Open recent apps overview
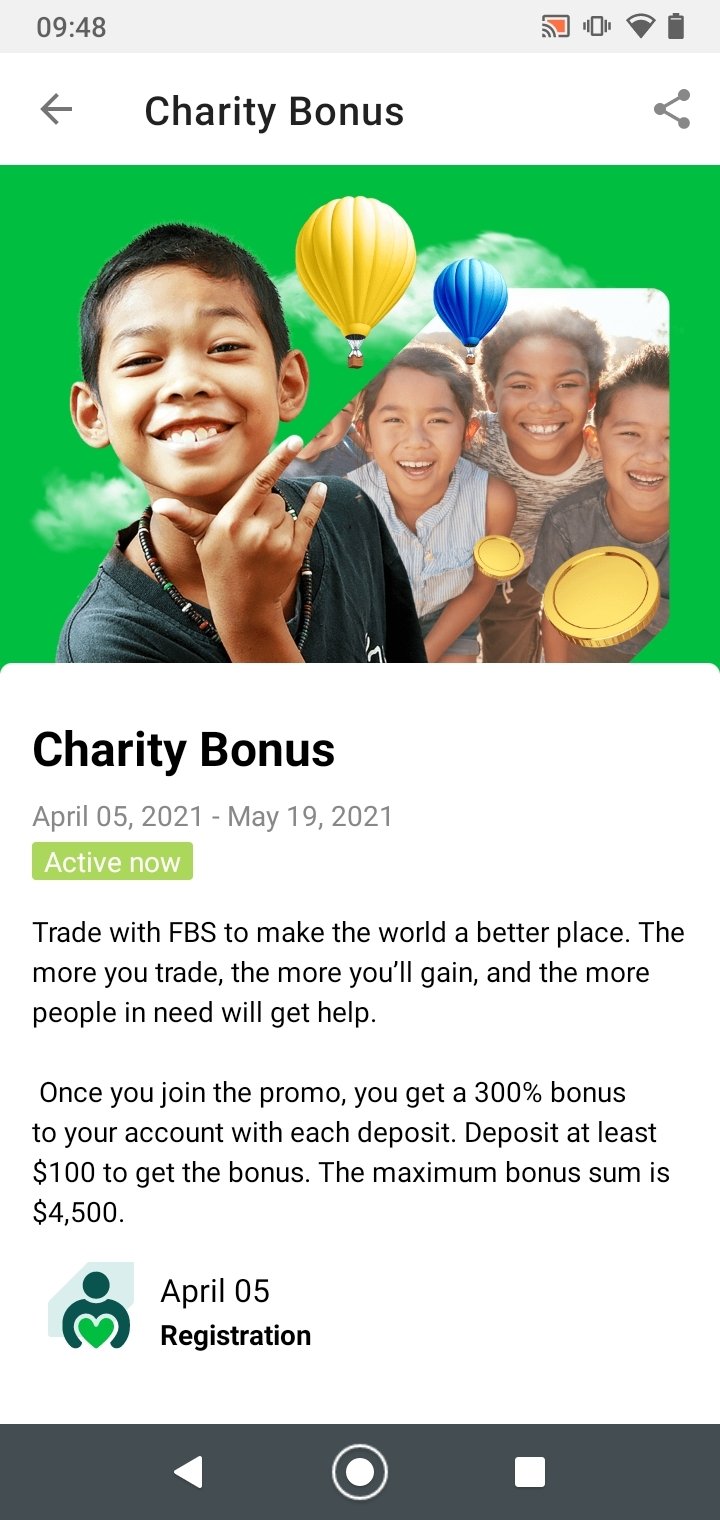 529,1472
